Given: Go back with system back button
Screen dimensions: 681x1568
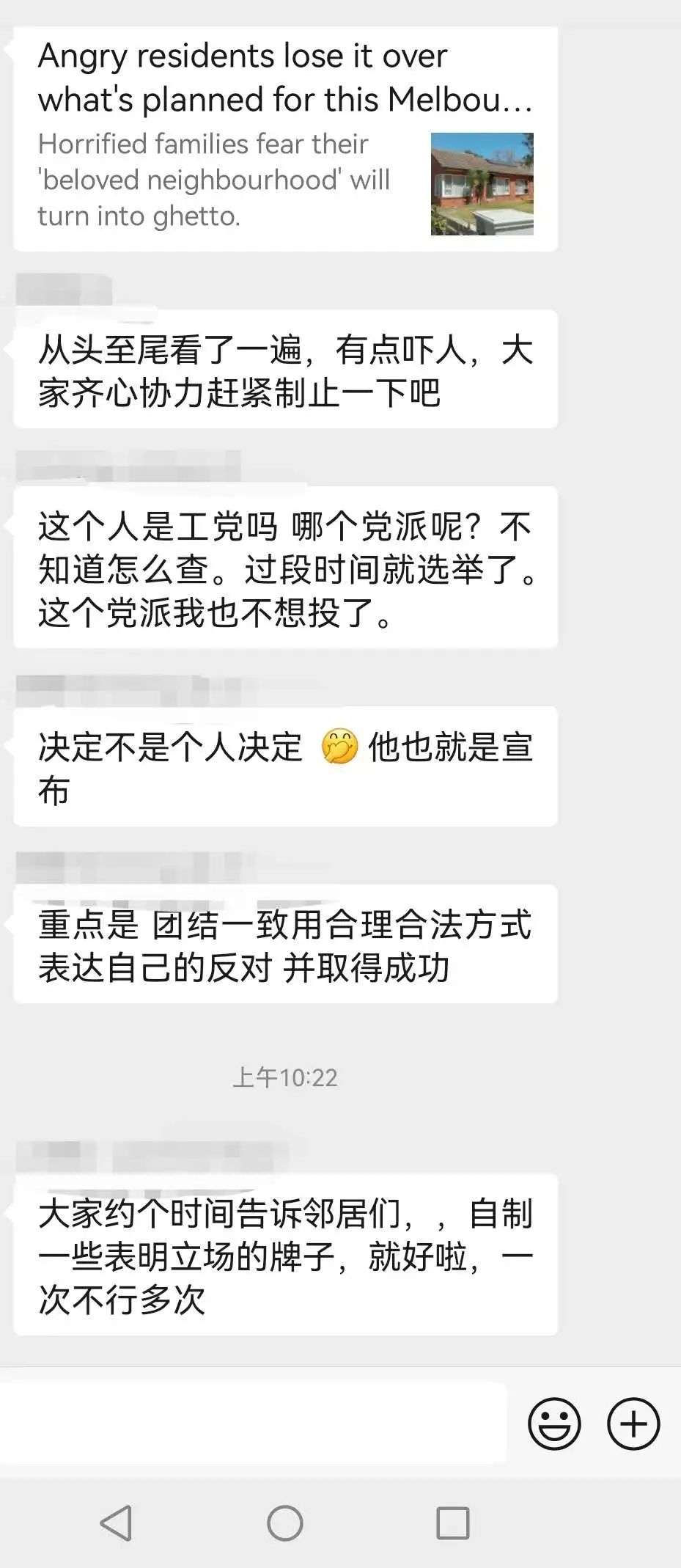Looking at the screenshot, I should [117, 1523].
